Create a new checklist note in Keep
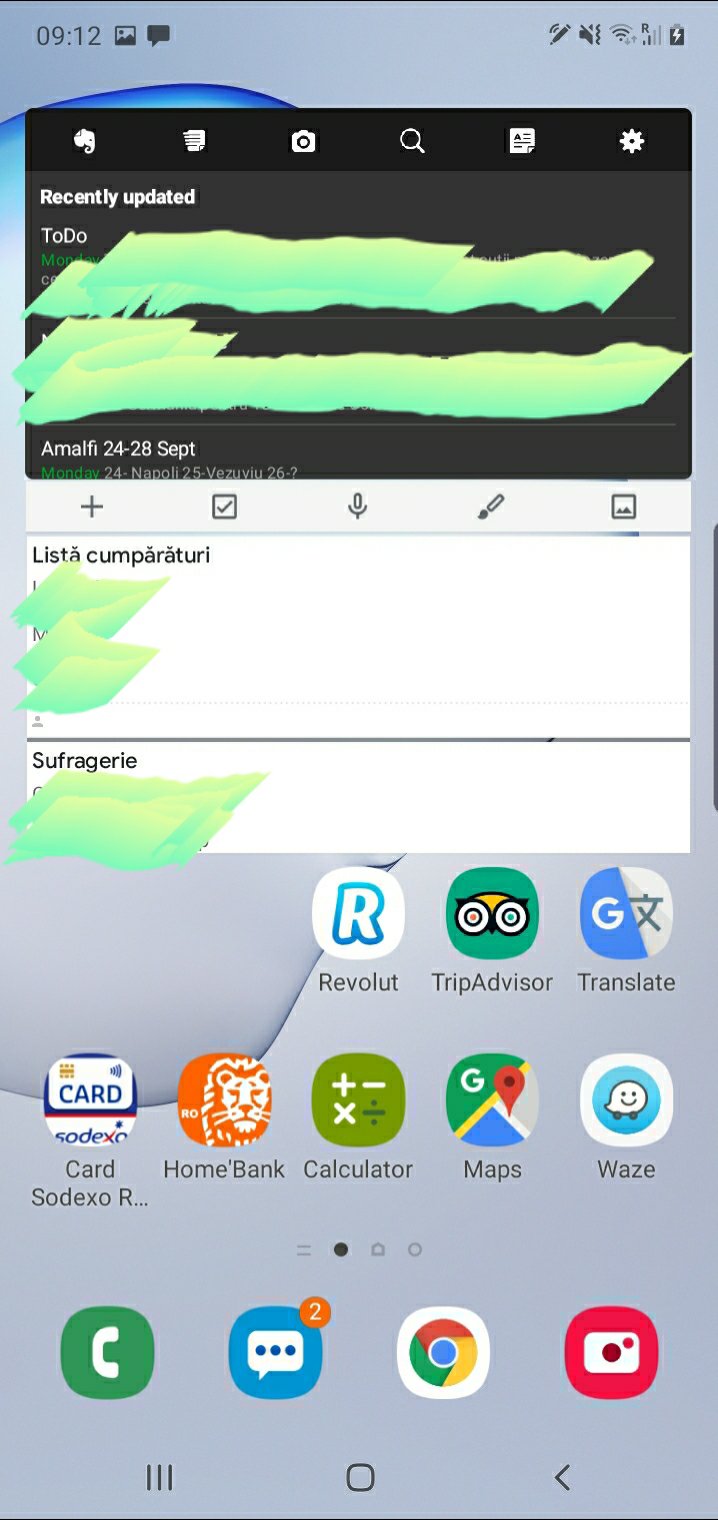This screenshot has width=718, height=1520. (x=224, y=508)
